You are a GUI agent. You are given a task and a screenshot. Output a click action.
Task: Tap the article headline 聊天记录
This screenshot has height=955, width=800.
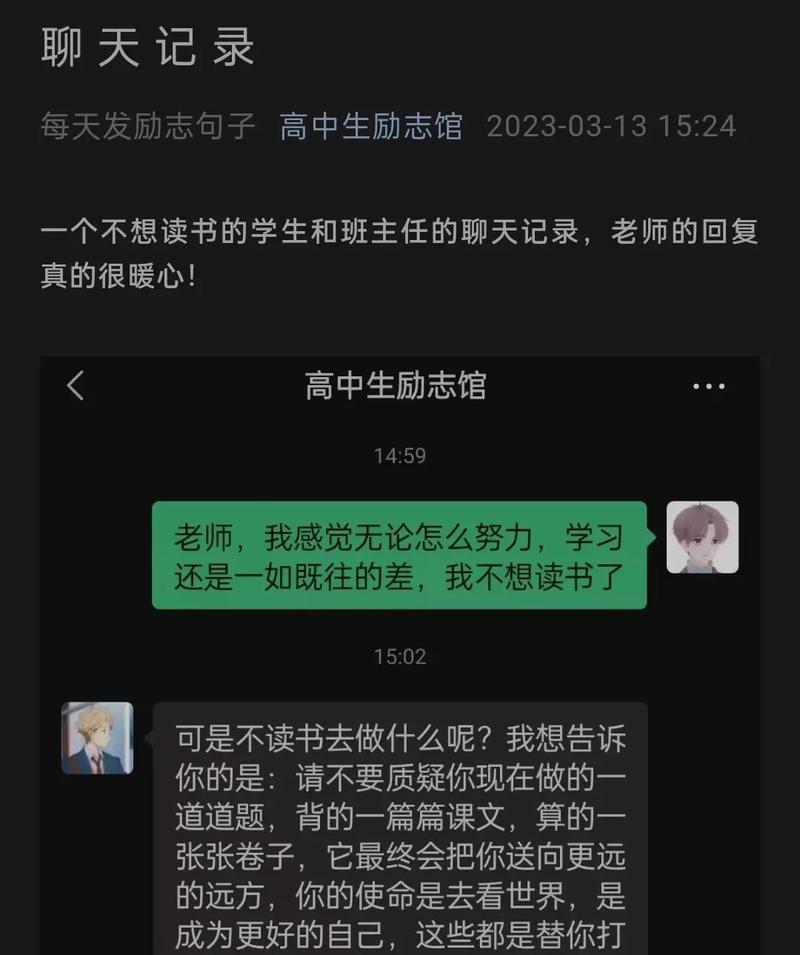pyautogui.click(x=145, y=48)
